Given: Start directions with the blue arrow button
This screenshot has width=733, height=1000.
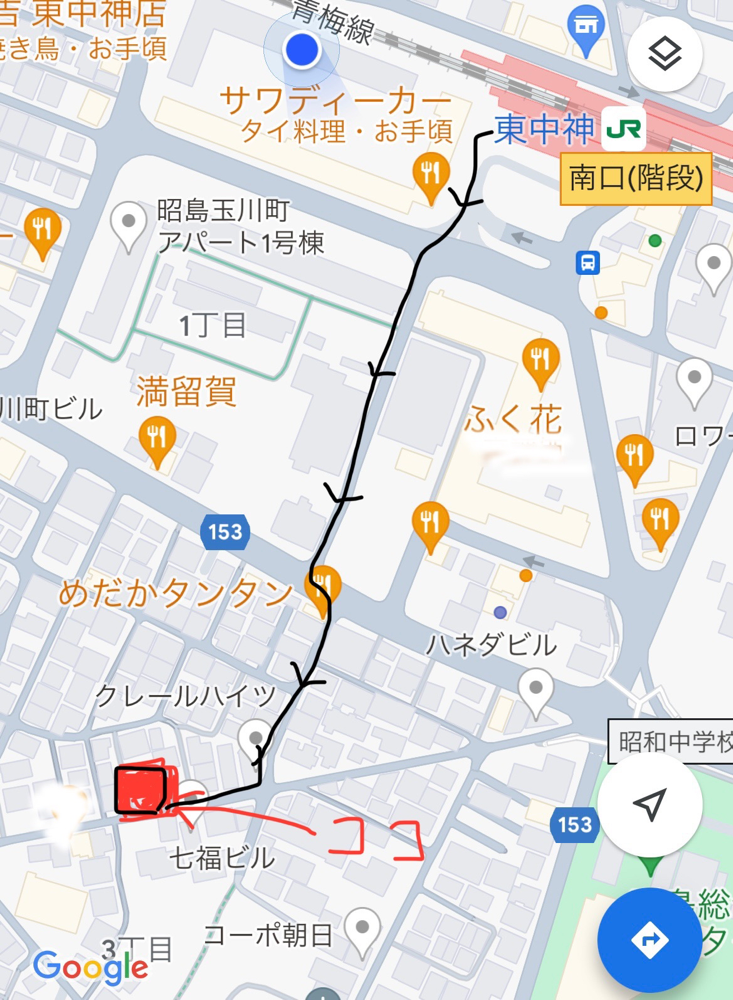Looking at the screenshot, I should [x=650, y=940].
